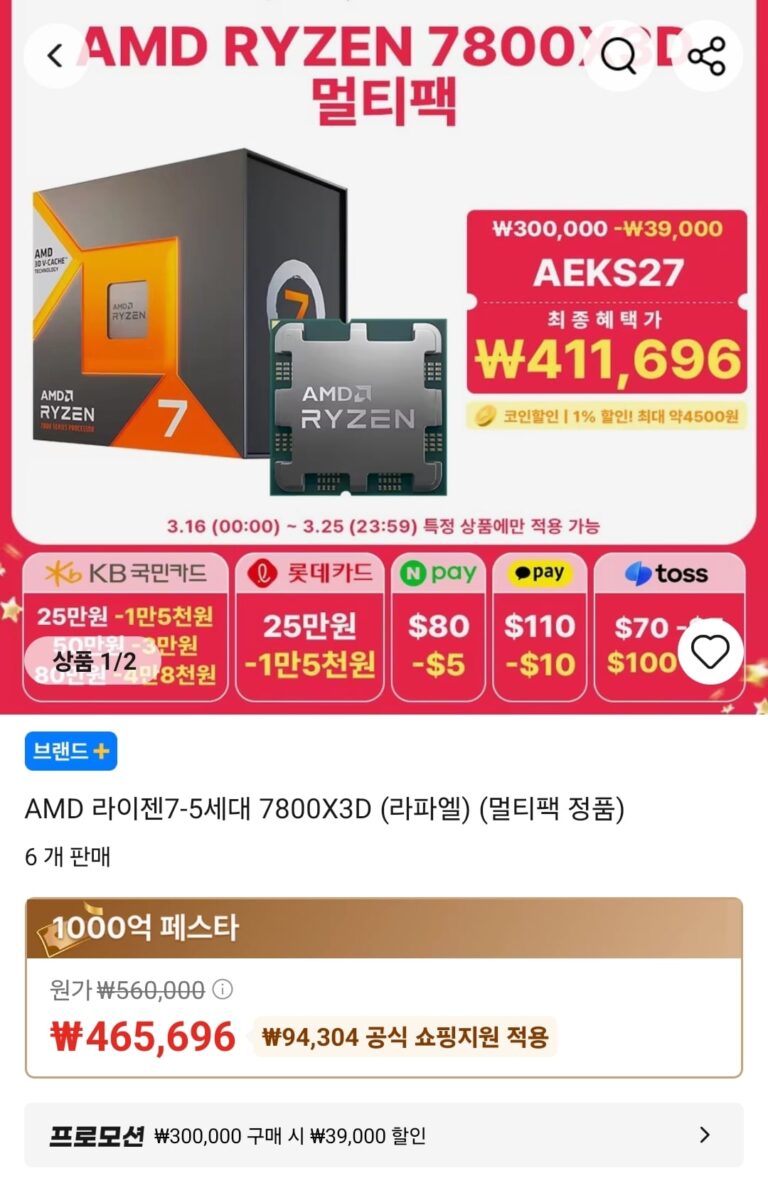
Task: Open the 프로모션 discount details row
Action: click(x=384, y=1135)
